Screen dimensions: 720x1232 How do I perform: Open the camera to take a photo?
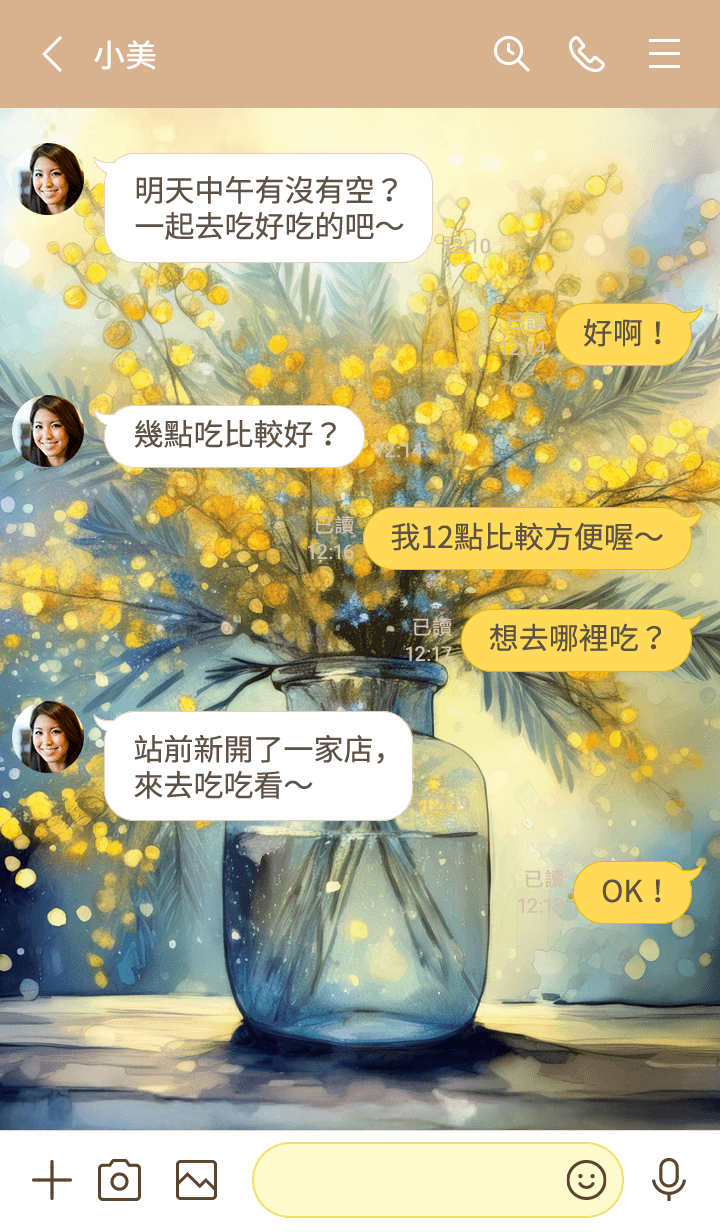point(119,1181)
